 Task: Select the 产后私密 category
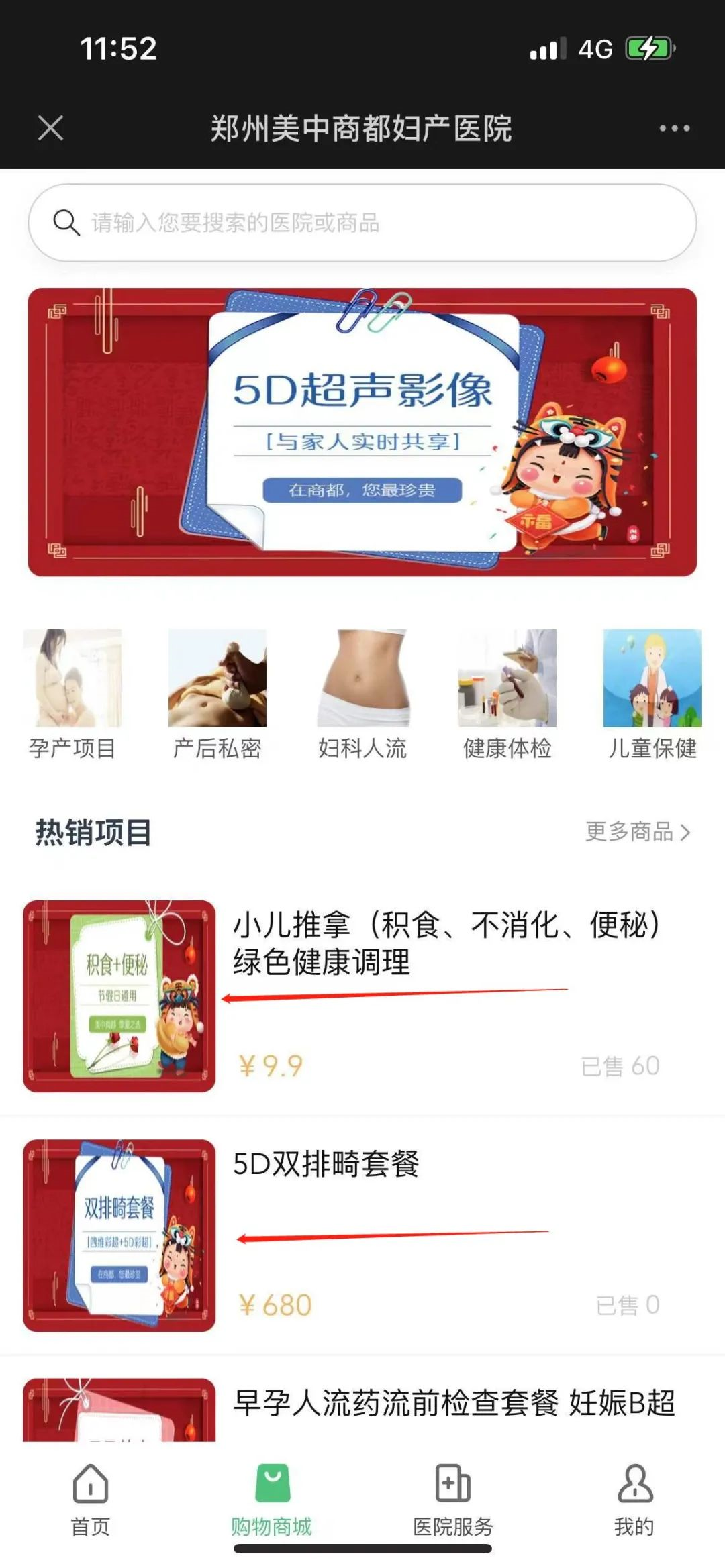click(x=217, y=695)
